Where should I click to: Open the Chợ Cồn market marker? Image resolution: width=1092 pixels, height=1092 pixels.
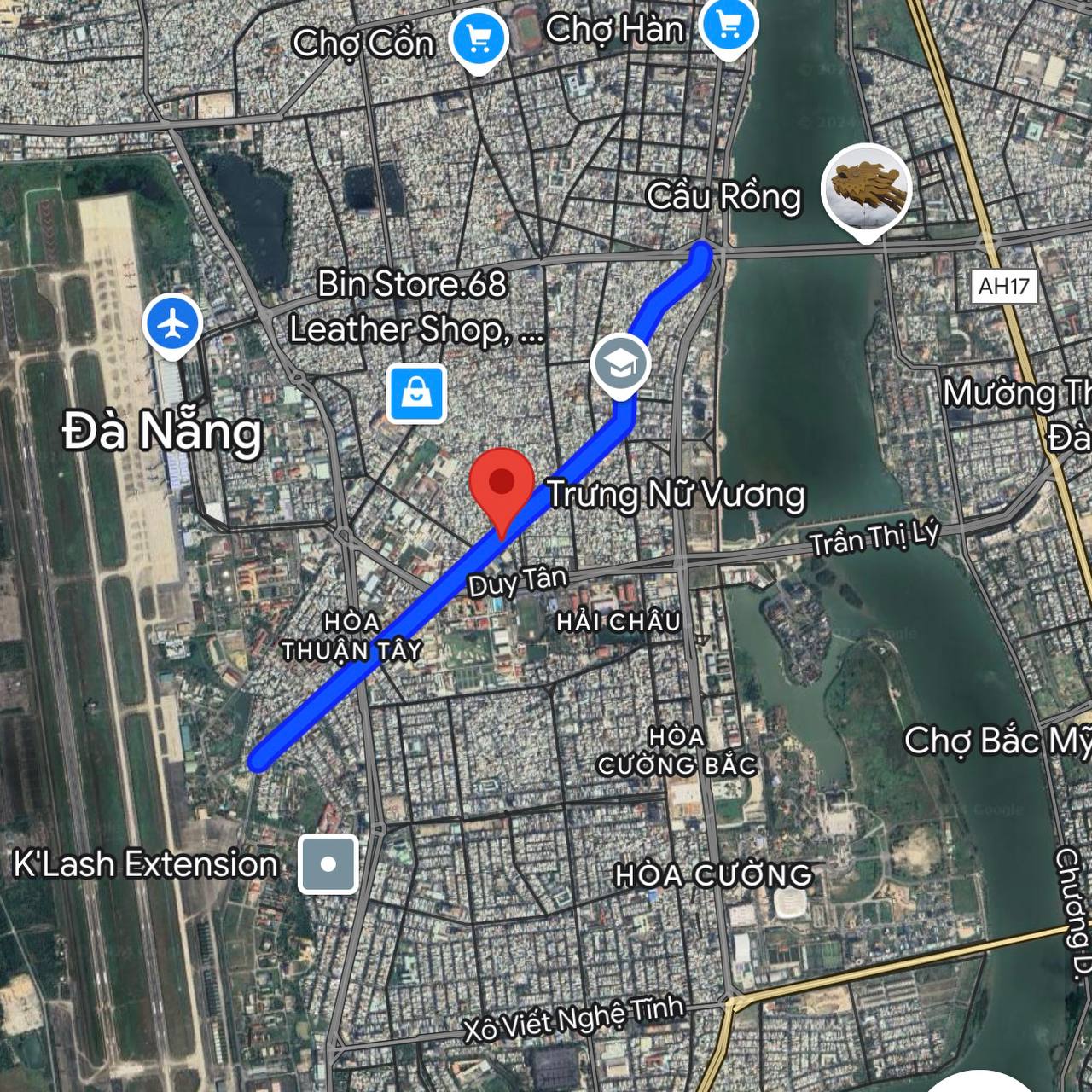[x=479, y=38]
